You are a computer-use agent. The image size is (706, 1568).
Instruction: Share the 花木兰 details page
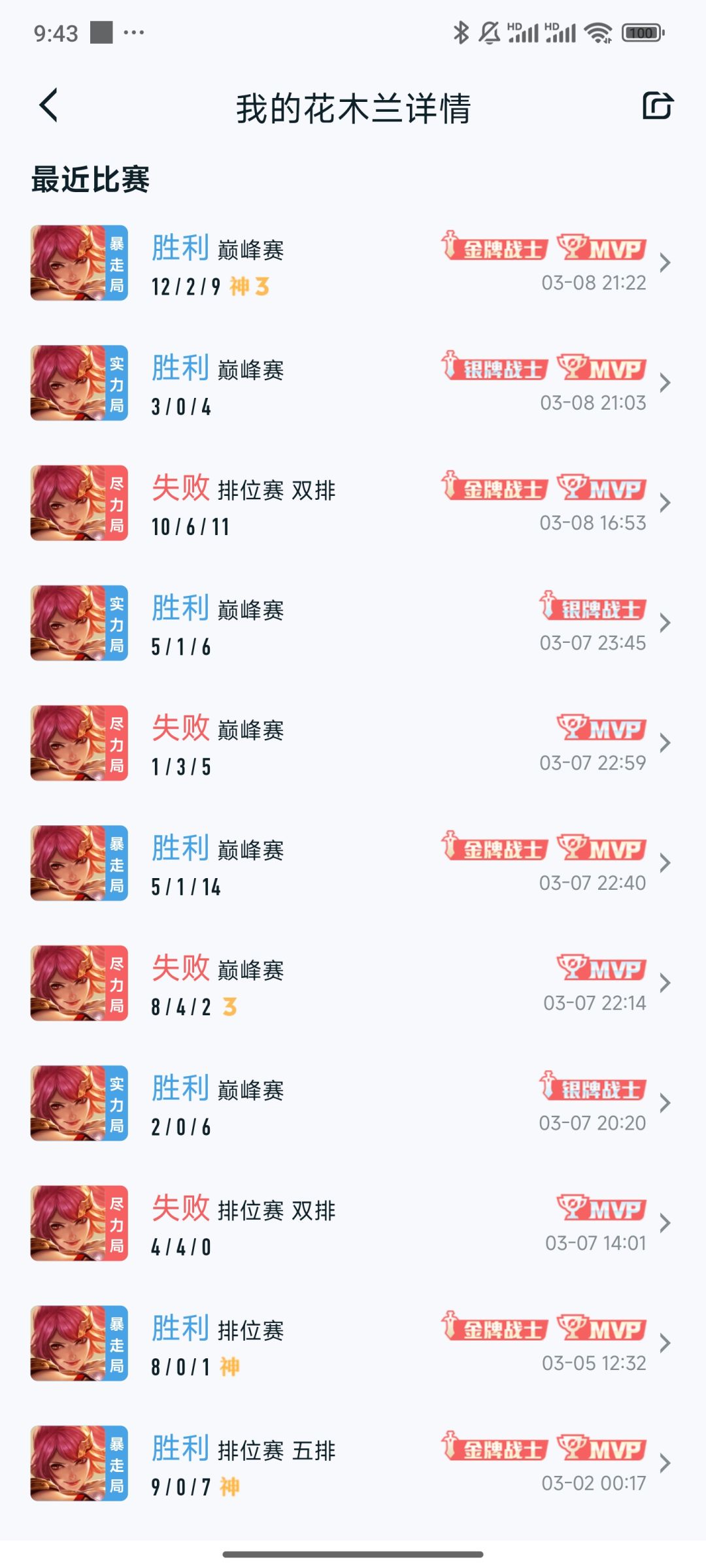tap(657, 105)
